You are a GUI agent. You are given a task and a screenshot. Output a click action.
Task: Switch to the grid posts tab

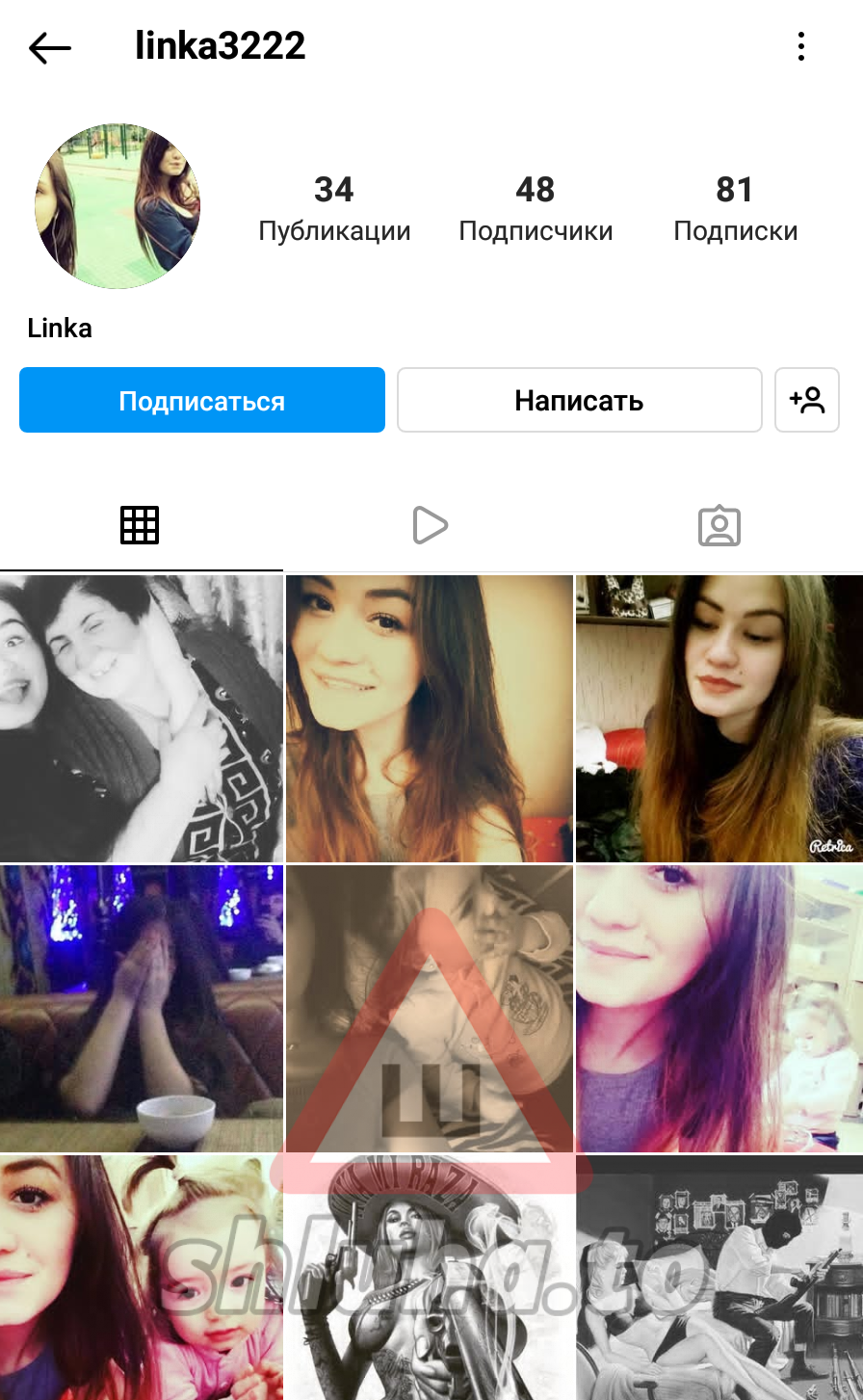(x=140, y=525)
